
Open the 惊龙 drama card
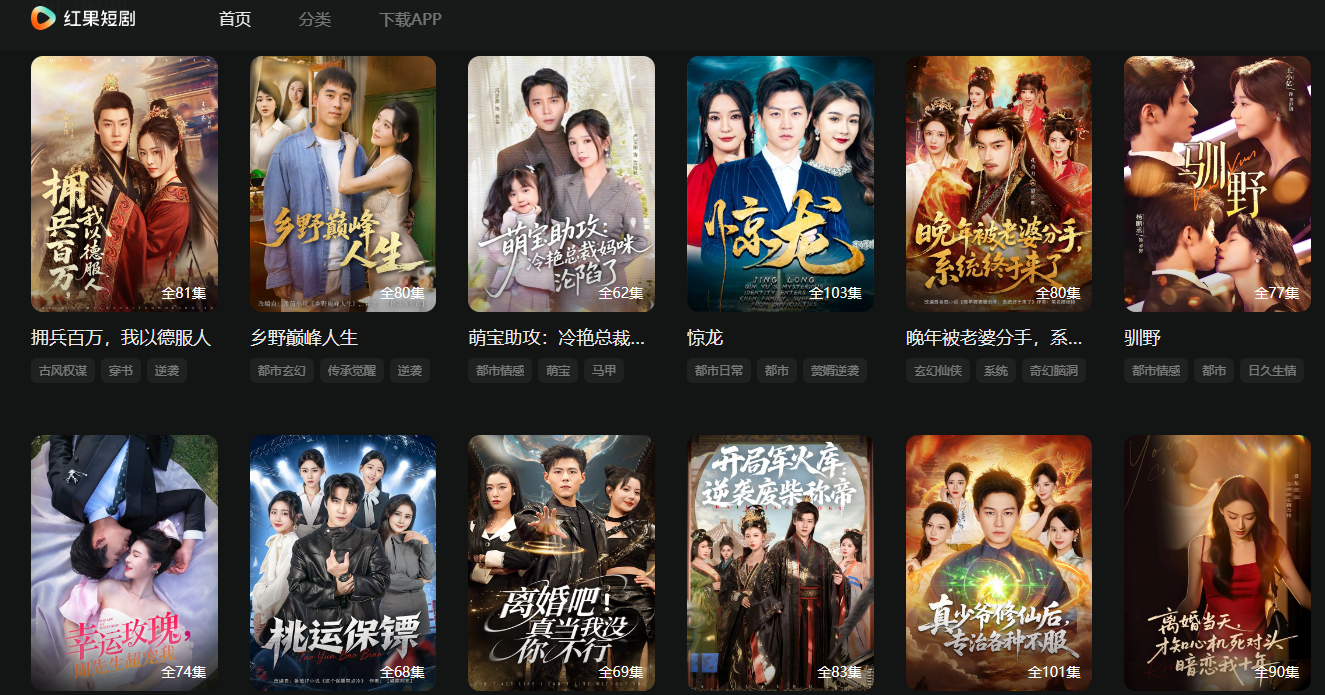click(780, 184)
